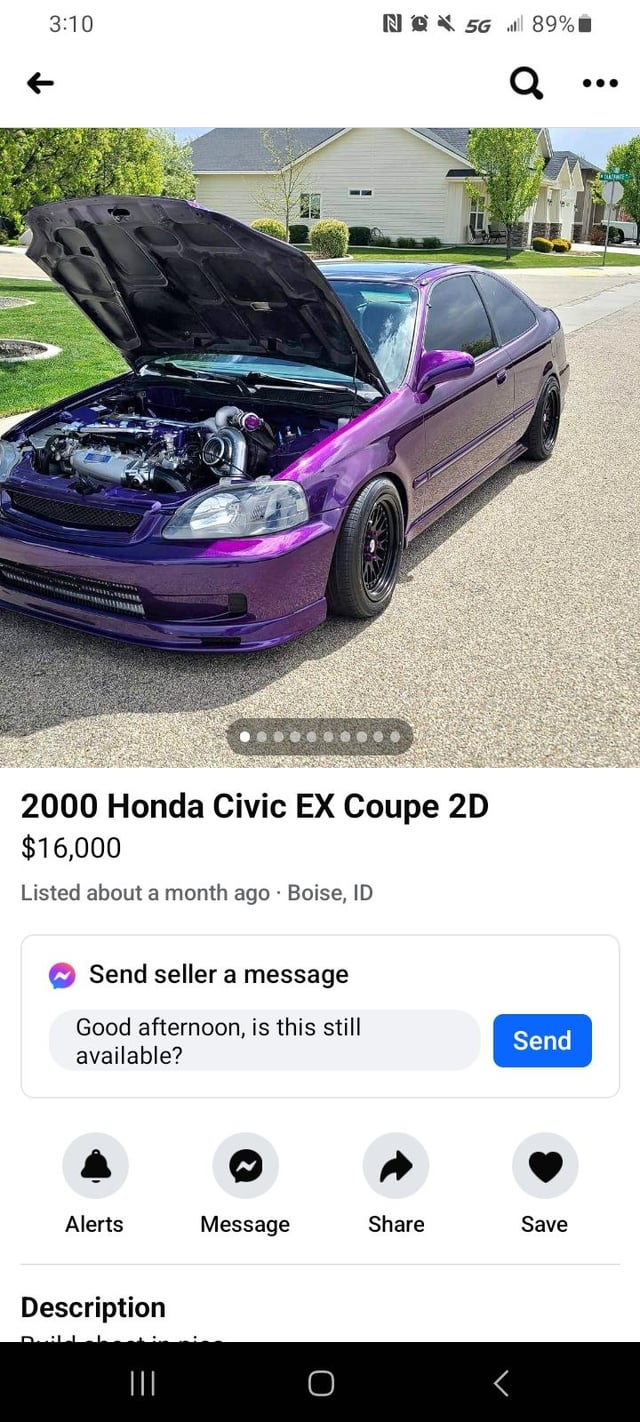Open the search magnifier icon

pos(526,83)
